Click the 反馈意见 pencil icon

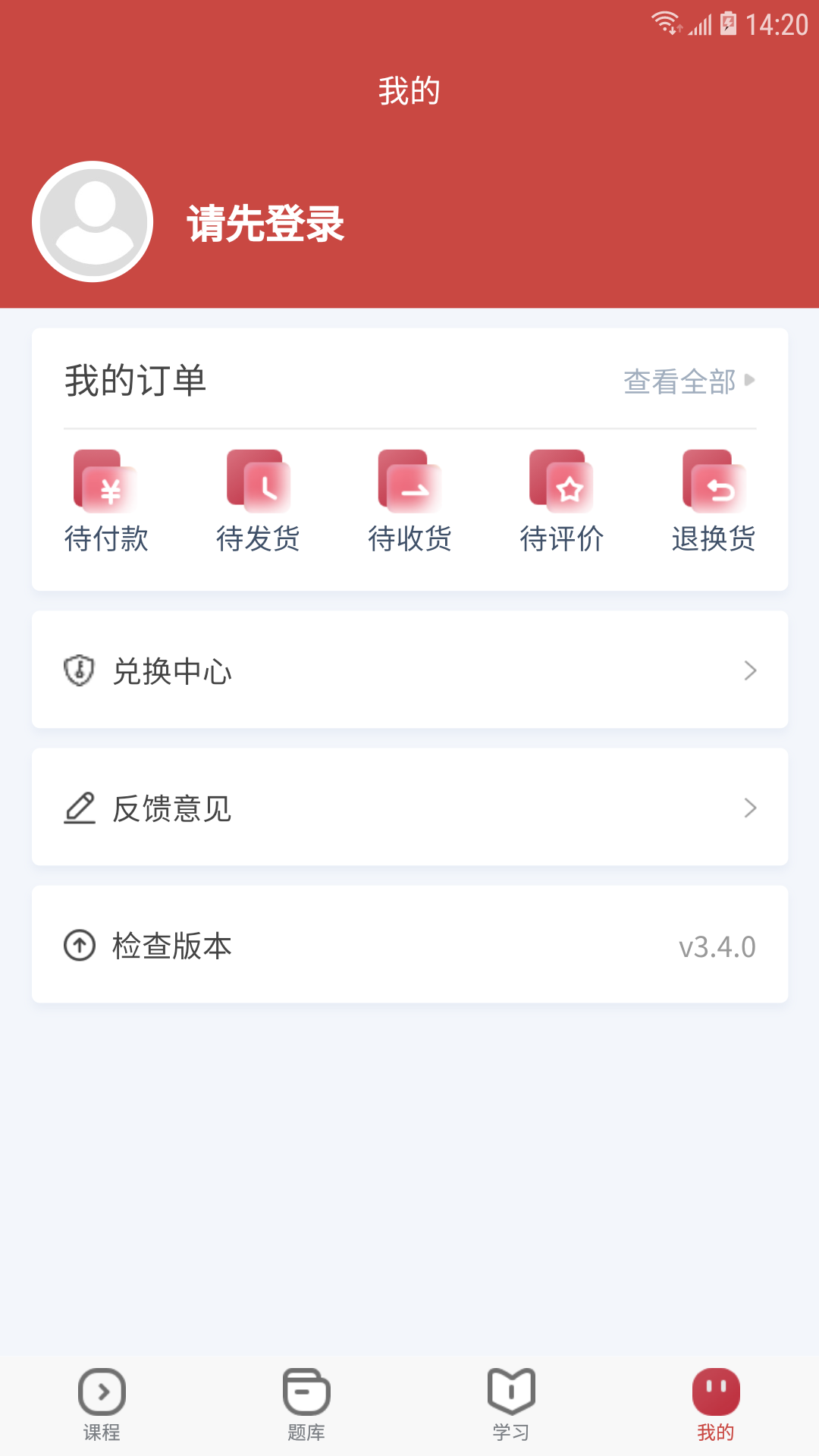click(80, 808)
